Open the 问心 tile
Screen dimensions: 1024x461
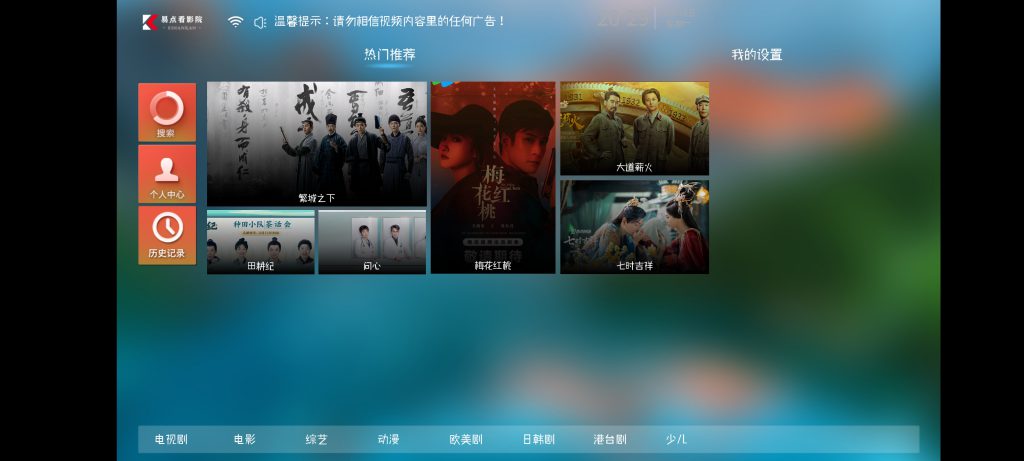click(x=371, y=242)
